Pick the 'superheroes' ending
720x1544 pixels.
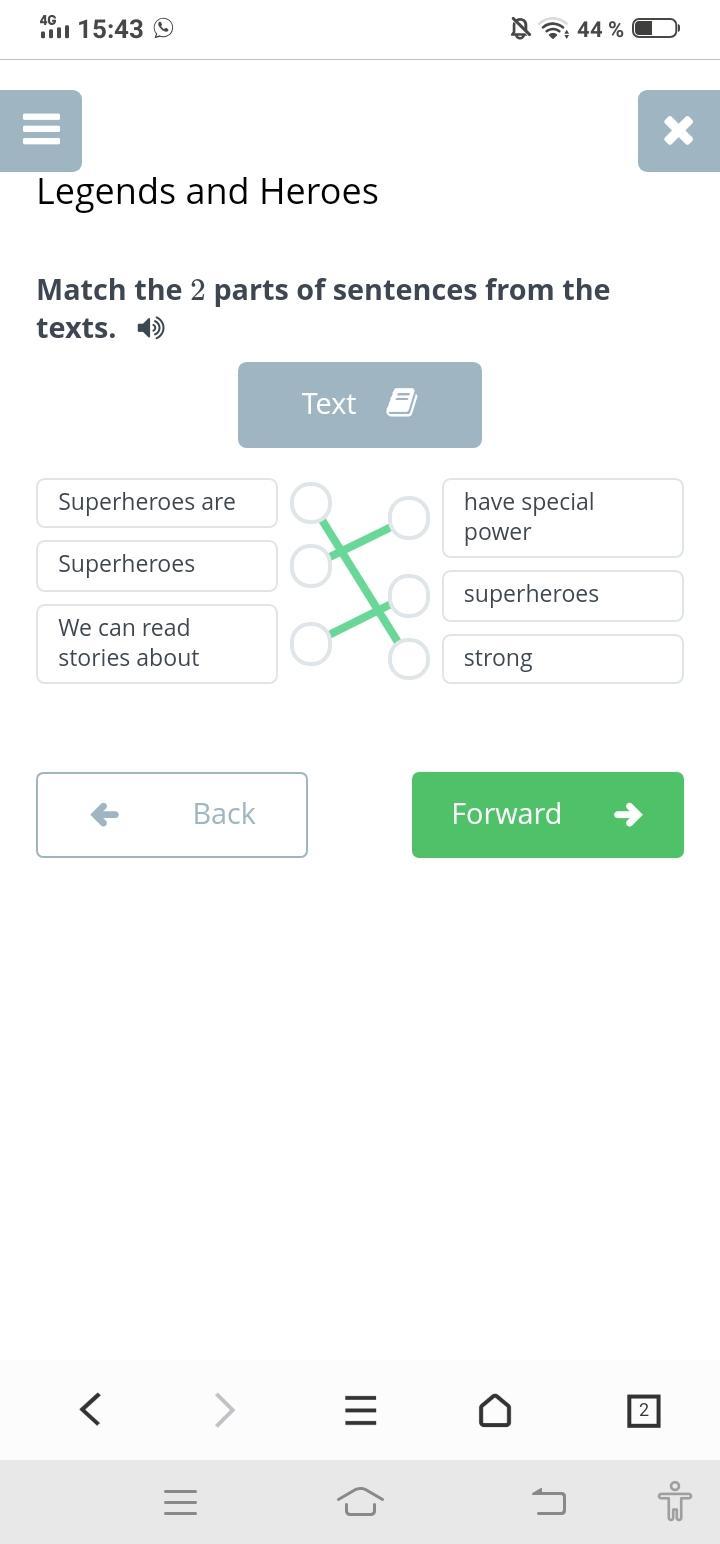pyautogui.click(x=562, y=595)
